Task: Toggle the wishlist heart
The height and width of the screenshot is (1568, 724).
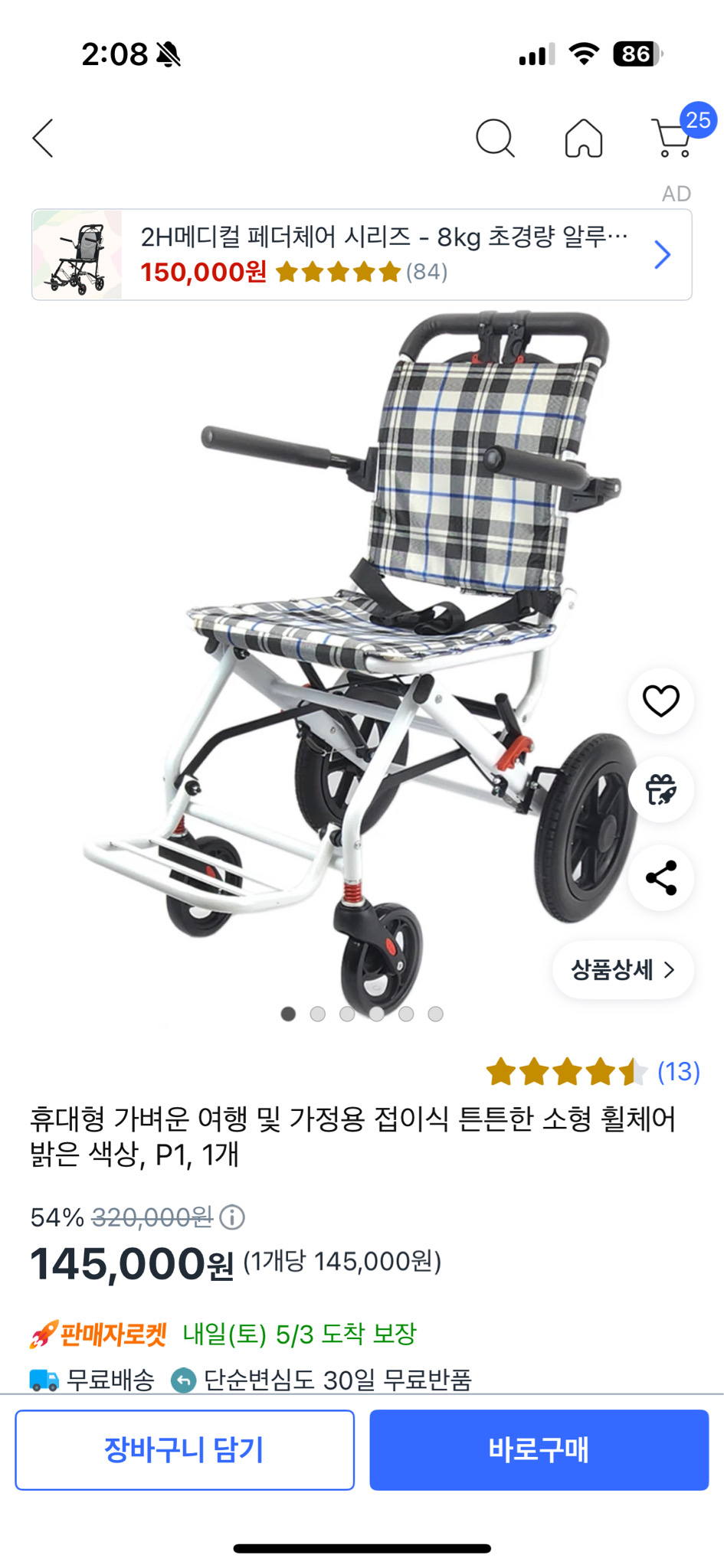Action: click(660, 702)
